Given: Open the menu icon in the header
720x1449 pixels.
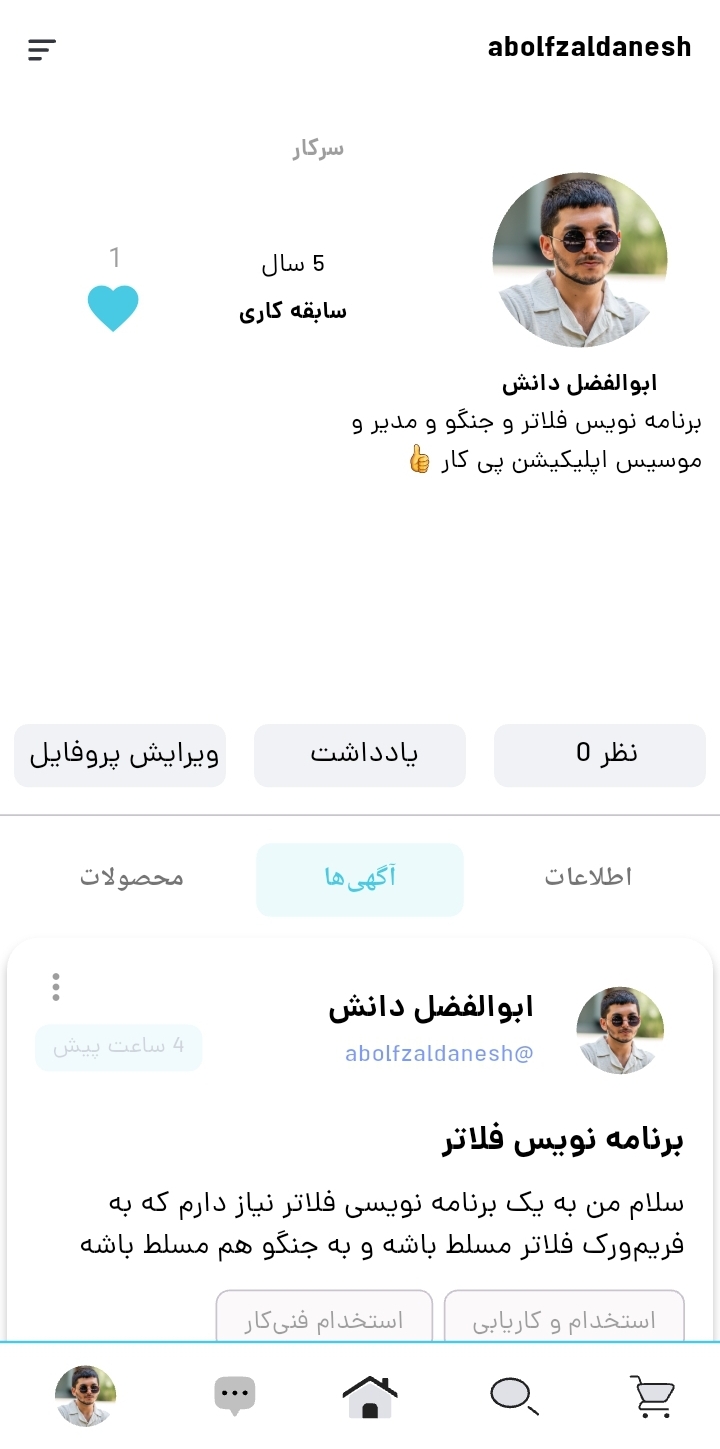Looking at the screenshot, I should (42, 49).
